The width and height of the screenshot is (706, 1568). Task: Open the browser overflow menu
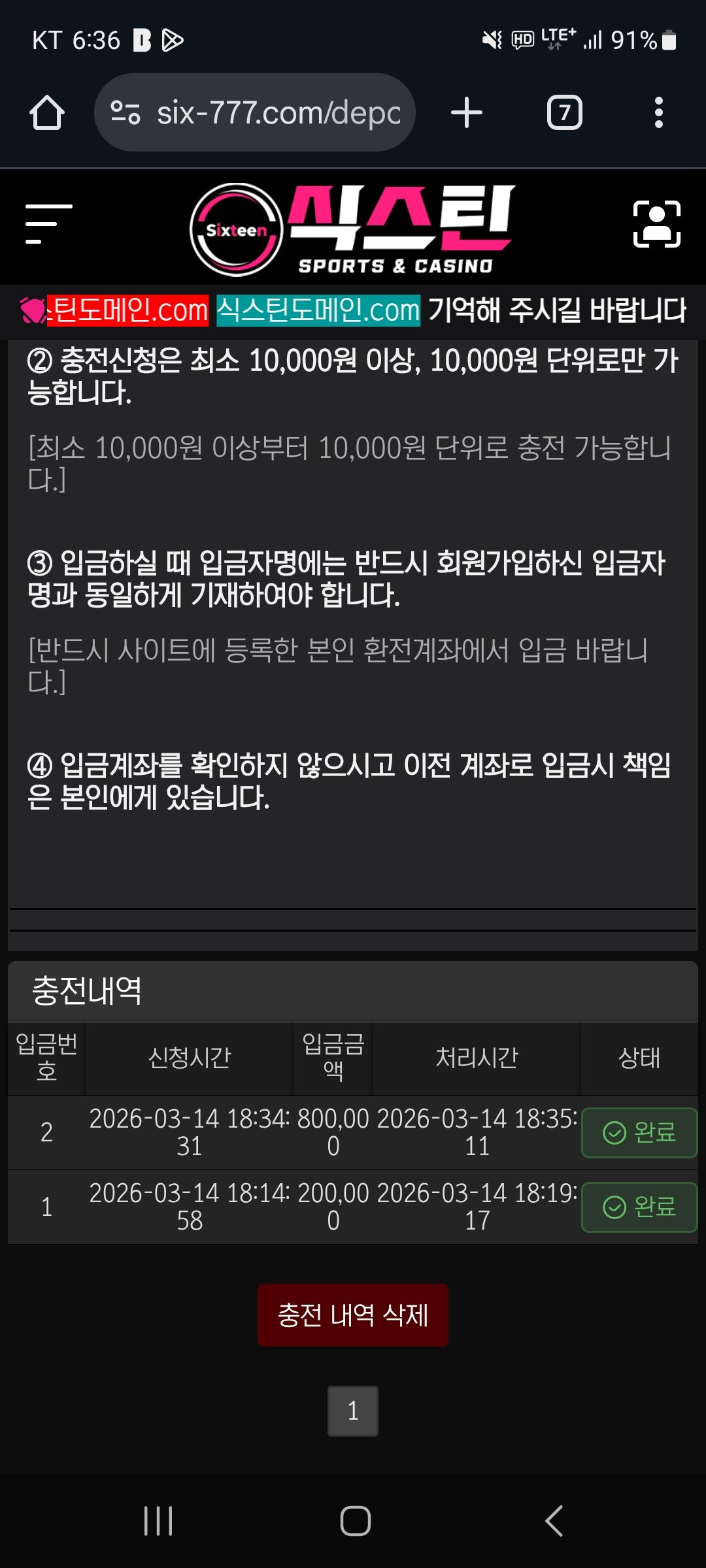pyautogui.click(x=658, y=113)
